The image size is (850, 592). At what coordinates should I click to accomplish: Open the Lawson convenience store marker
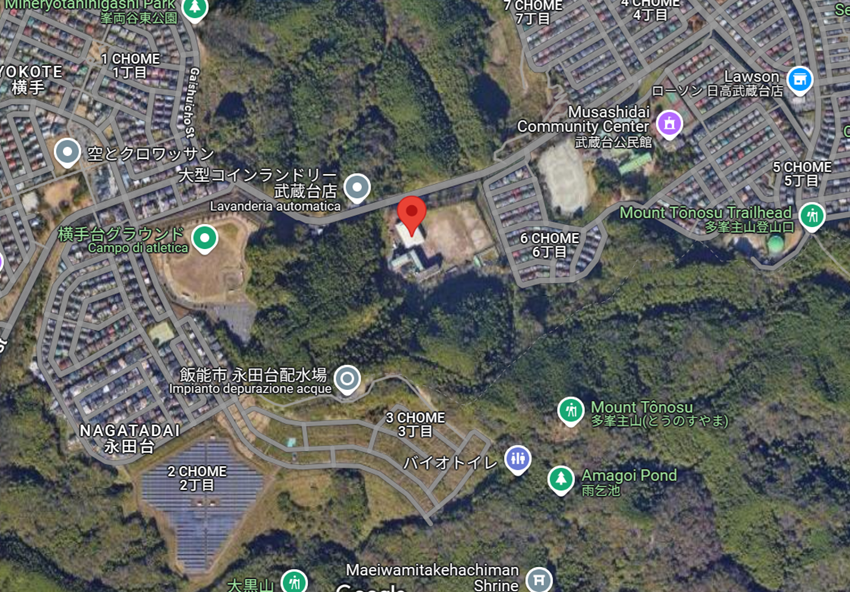pyautogui.click(x=799, y=79)
